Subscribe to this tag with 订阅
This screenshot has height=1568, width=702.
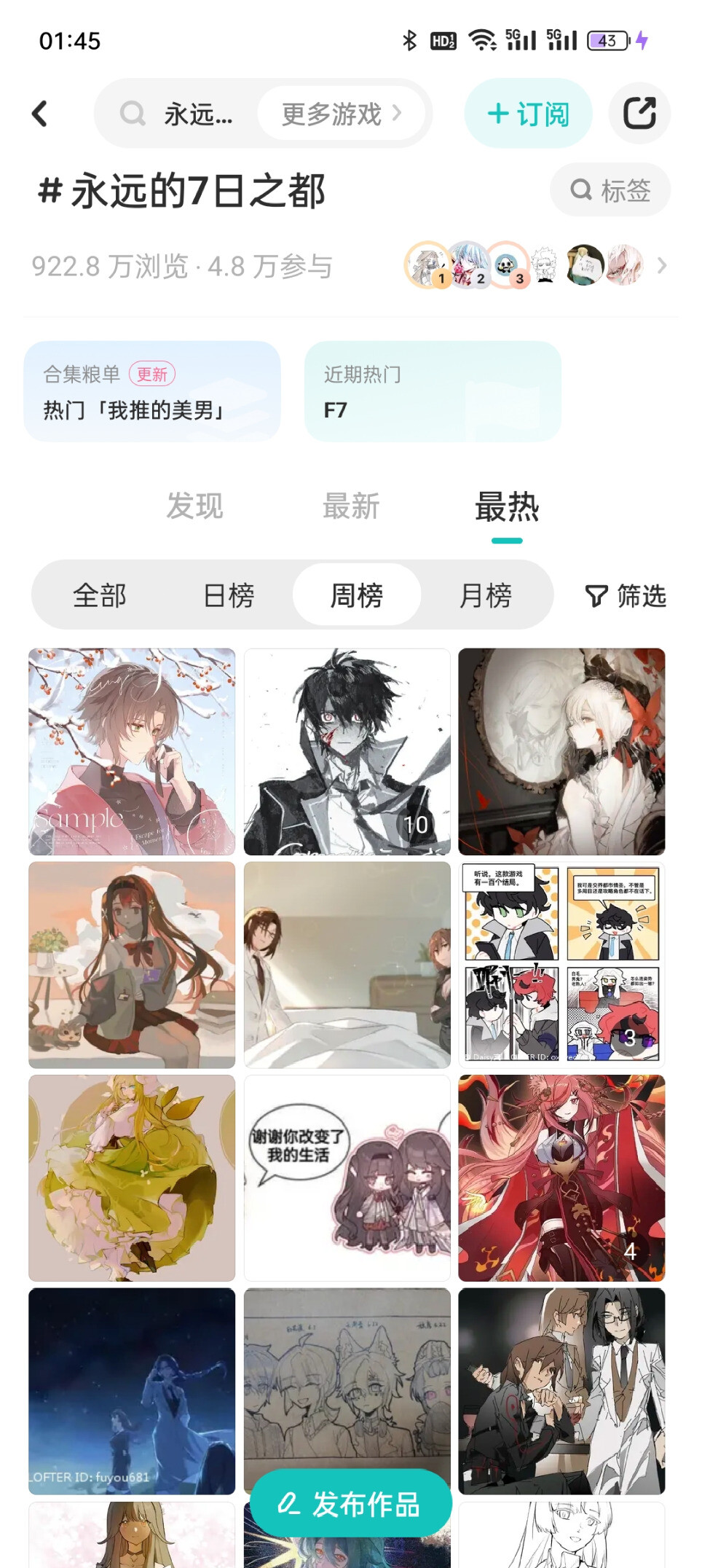coord(528,114)
